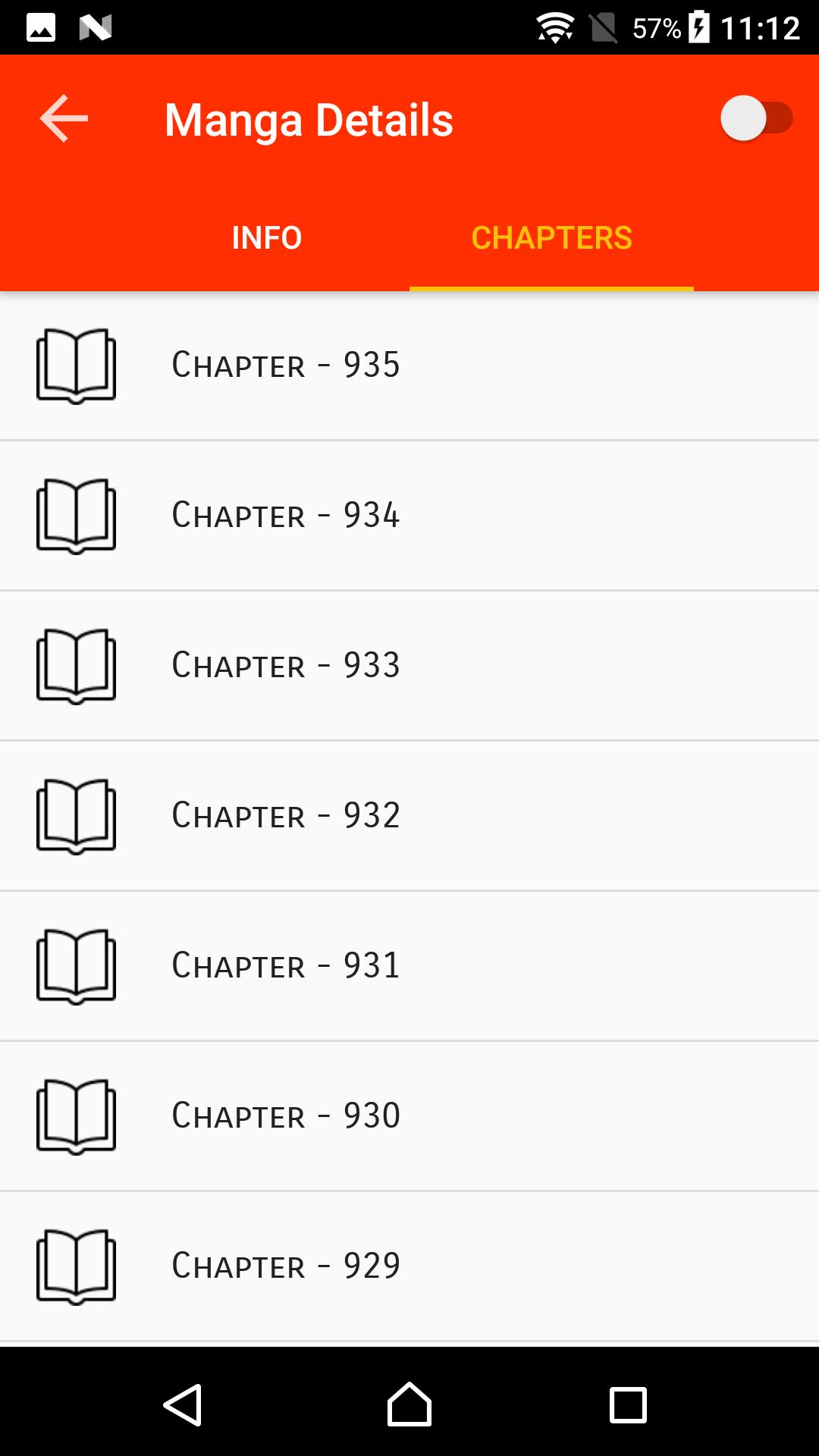Open Chapter 934 from the list

pos(409,514)
